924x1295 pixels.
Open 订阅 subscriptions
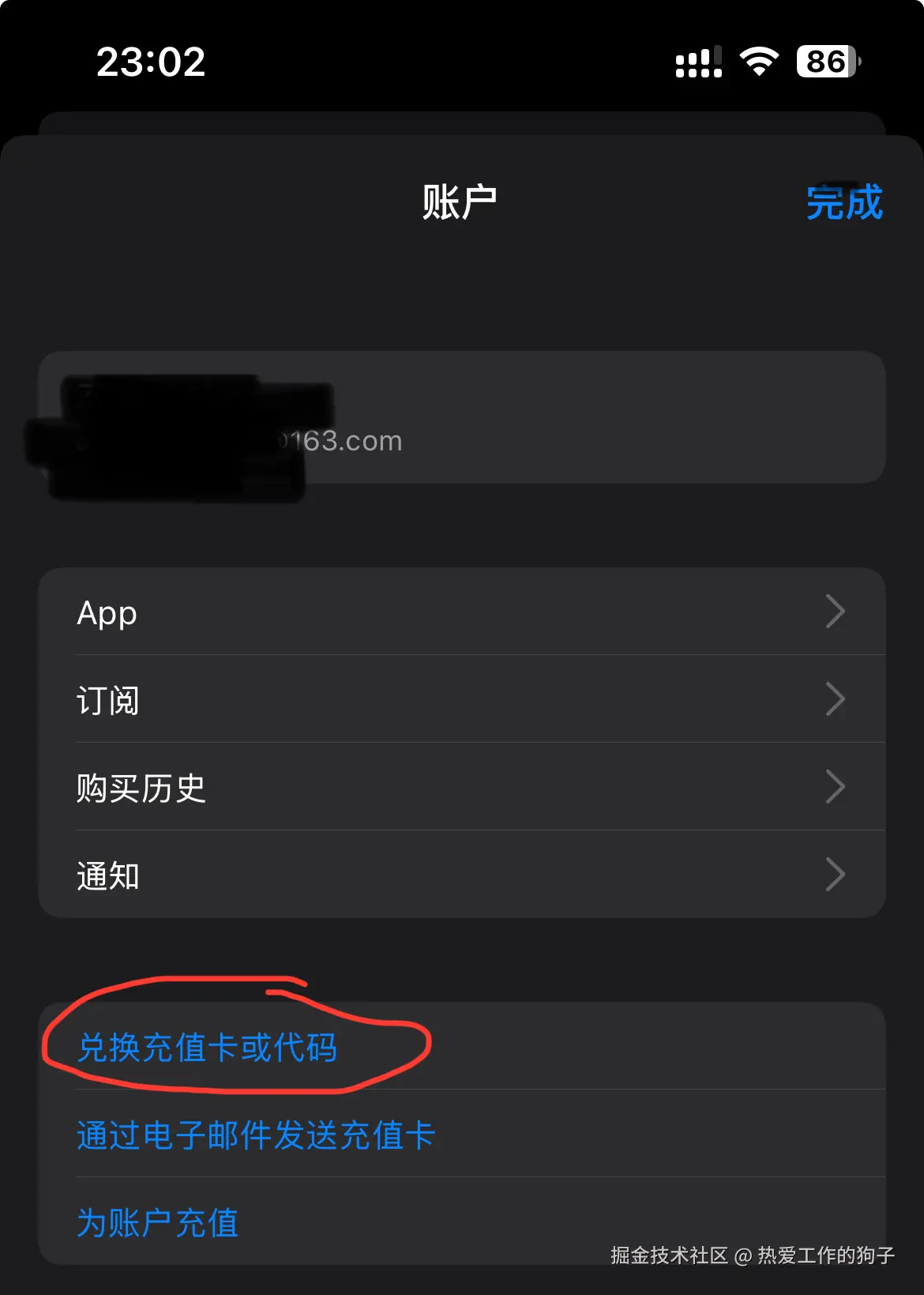click(461, 700)
